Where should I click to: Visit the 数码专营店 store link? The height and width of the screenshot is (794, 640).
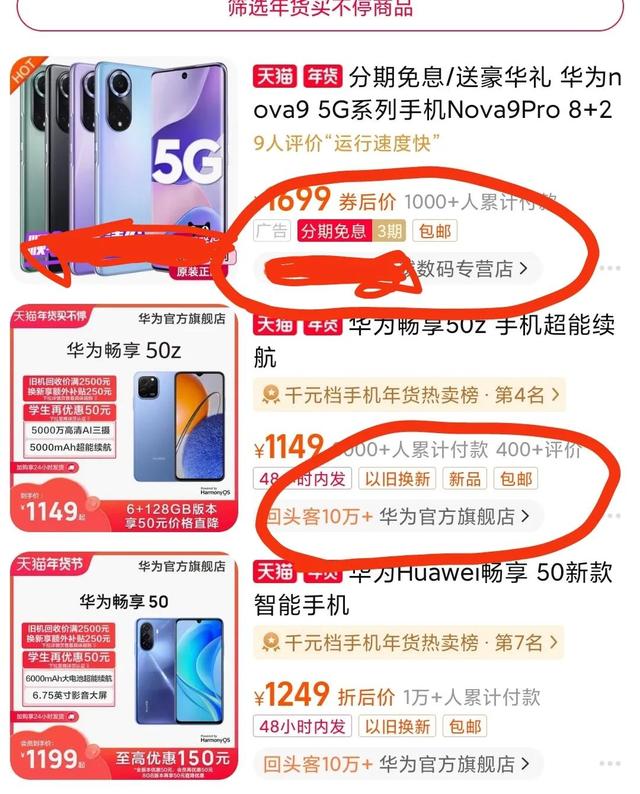tap(400, 268)
